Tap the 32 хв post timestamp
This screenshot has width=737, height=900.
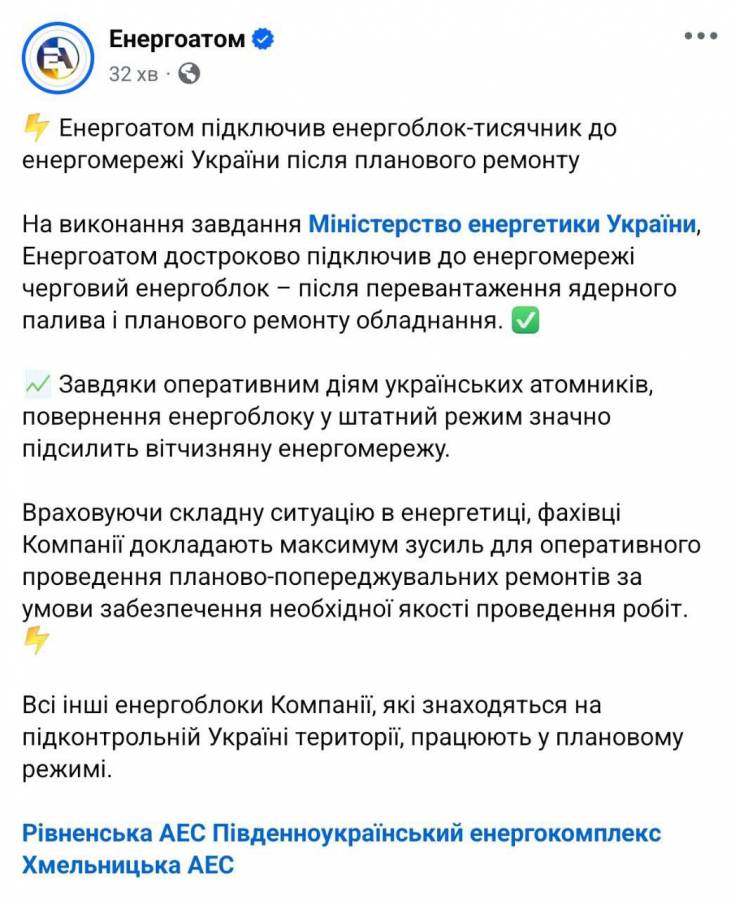click(x=132, y=74)
